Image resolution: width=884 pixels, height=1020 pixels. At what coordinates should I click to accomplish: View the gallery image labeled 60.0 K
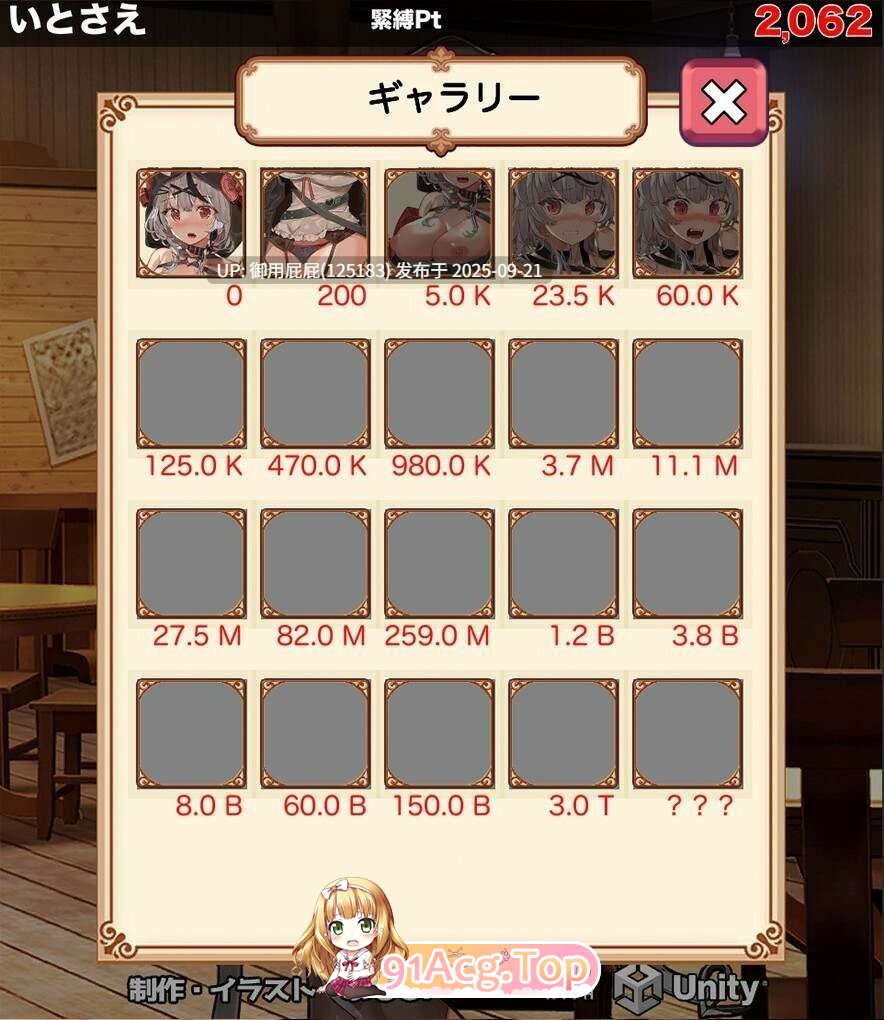(x=687, y=222)
